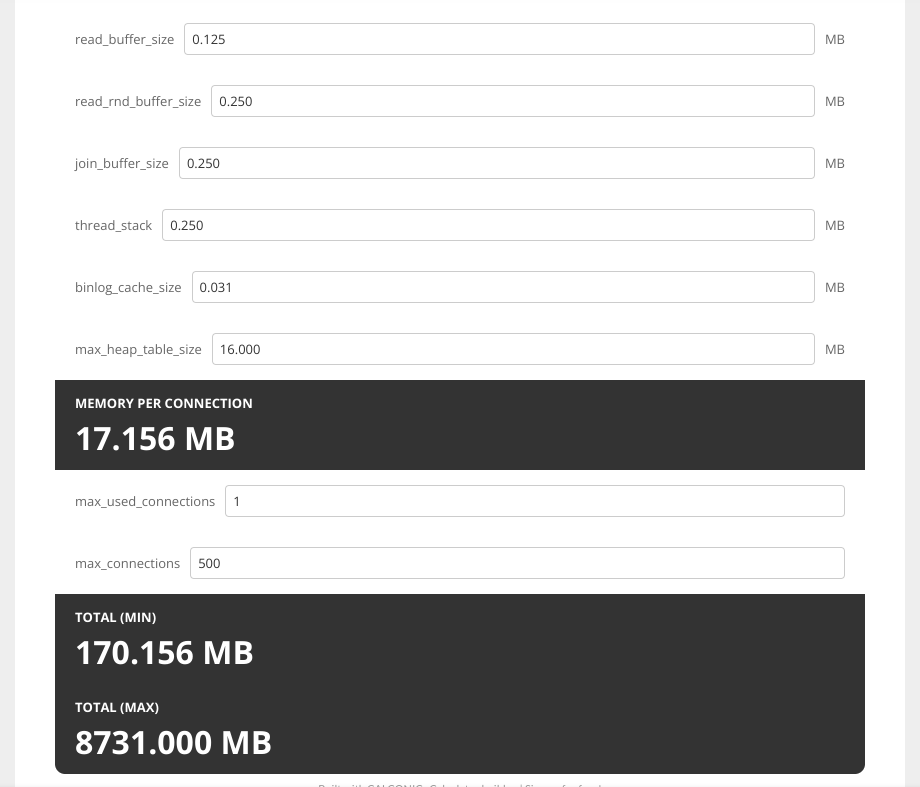Tap the read_rnd_buffer_size input
The image size is (920, 787).
click(x=512, y=101)
